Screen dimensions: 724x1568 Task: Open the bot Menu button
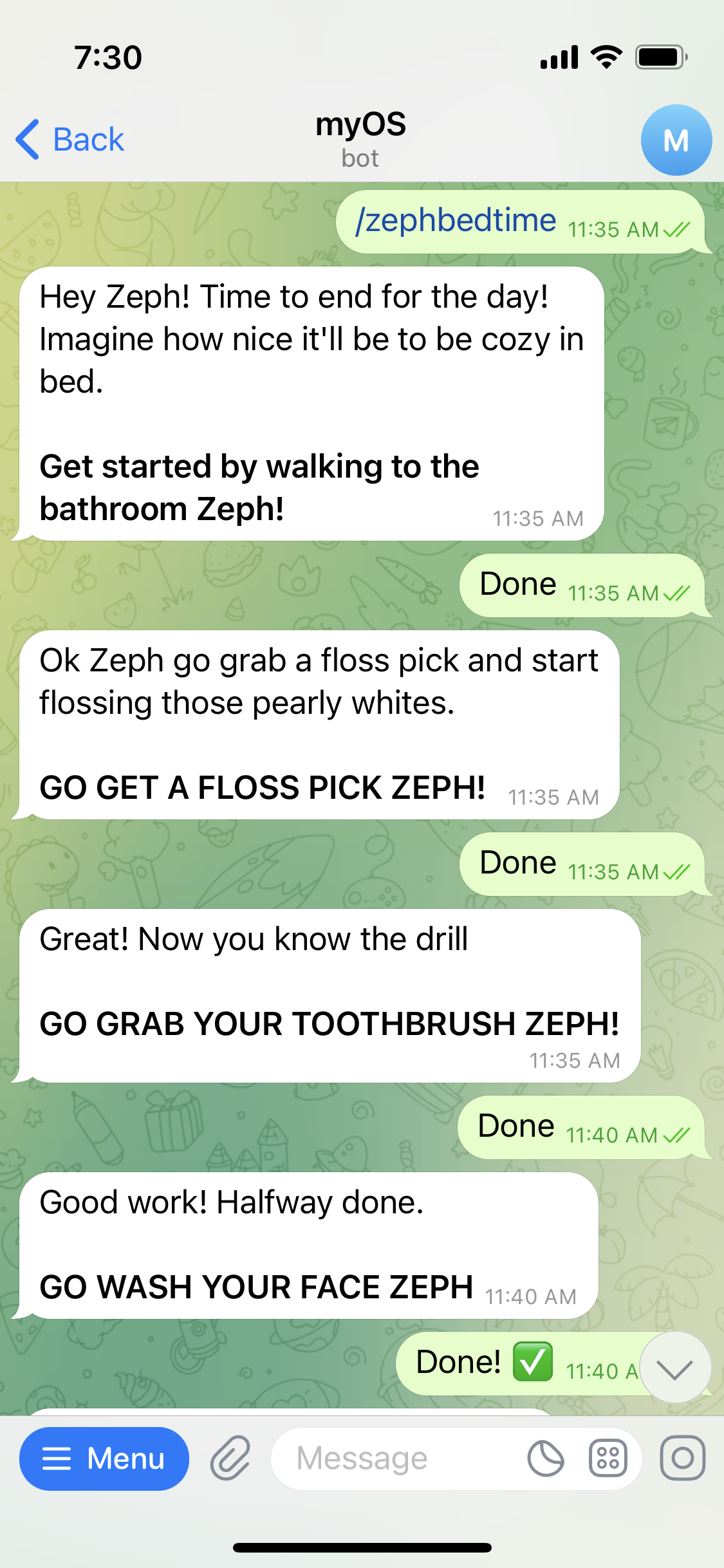pyautogui.click(x=104, y=1459)
